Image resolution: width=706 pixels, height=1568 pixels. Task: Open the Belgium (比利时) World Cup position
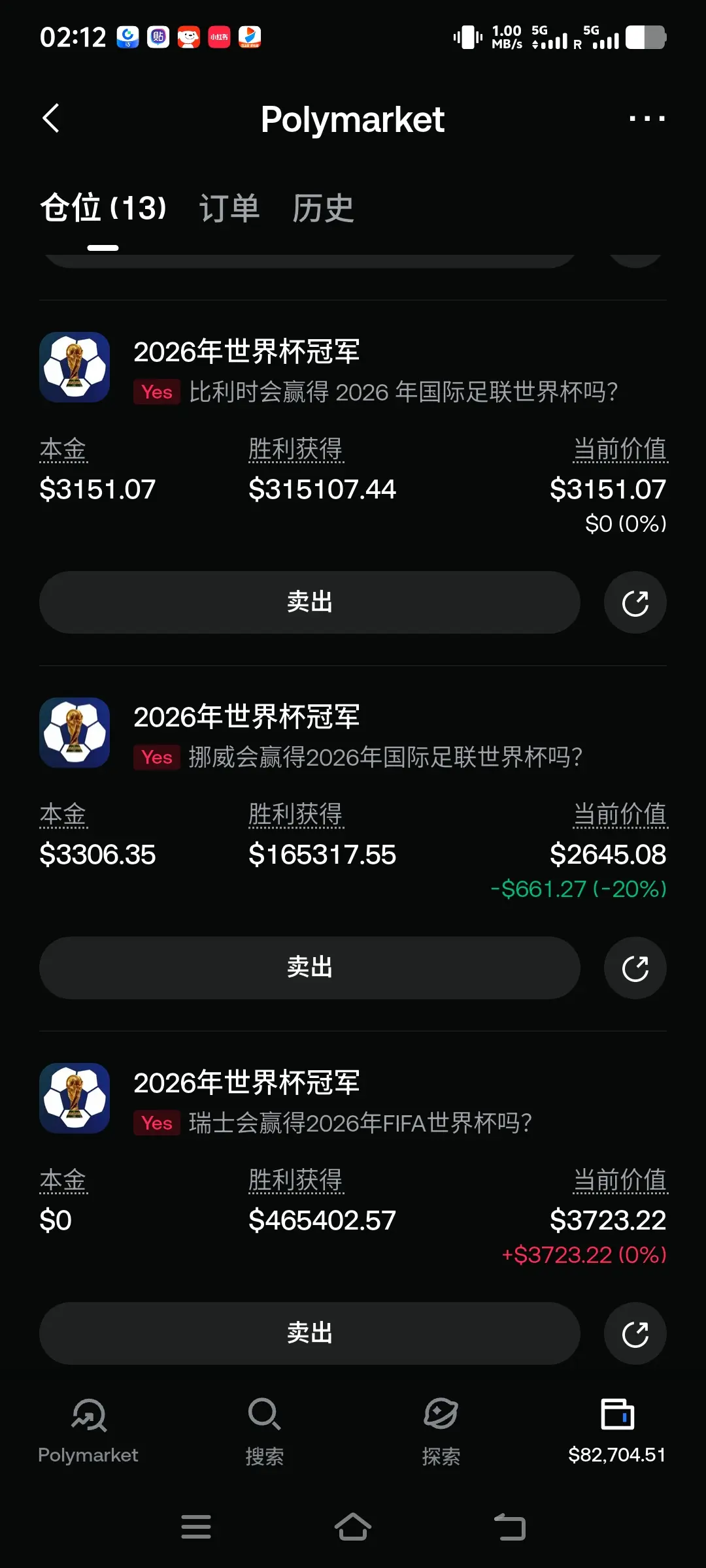[x=353, y=370]
